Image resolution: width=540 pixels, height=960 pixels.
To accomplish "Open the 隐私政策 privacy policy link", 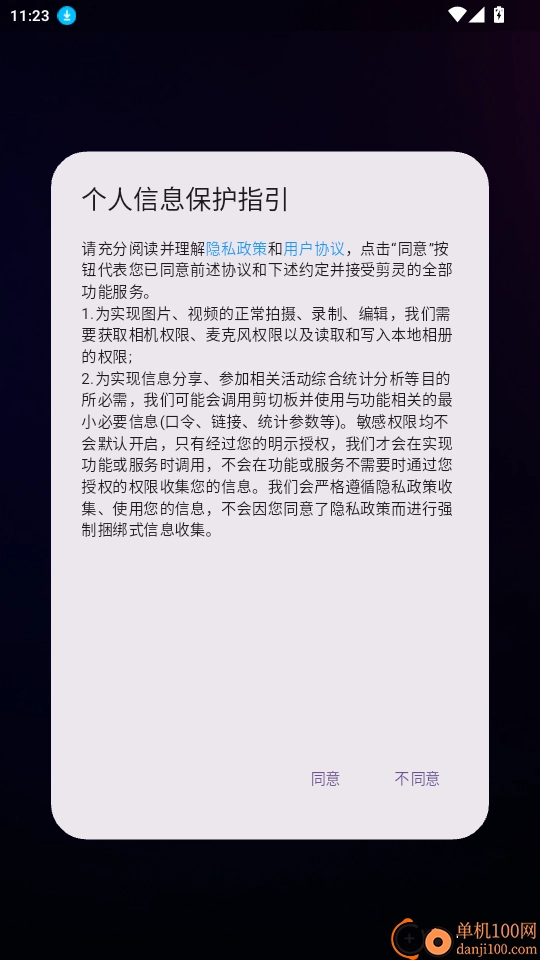I will tap(236, 249).
